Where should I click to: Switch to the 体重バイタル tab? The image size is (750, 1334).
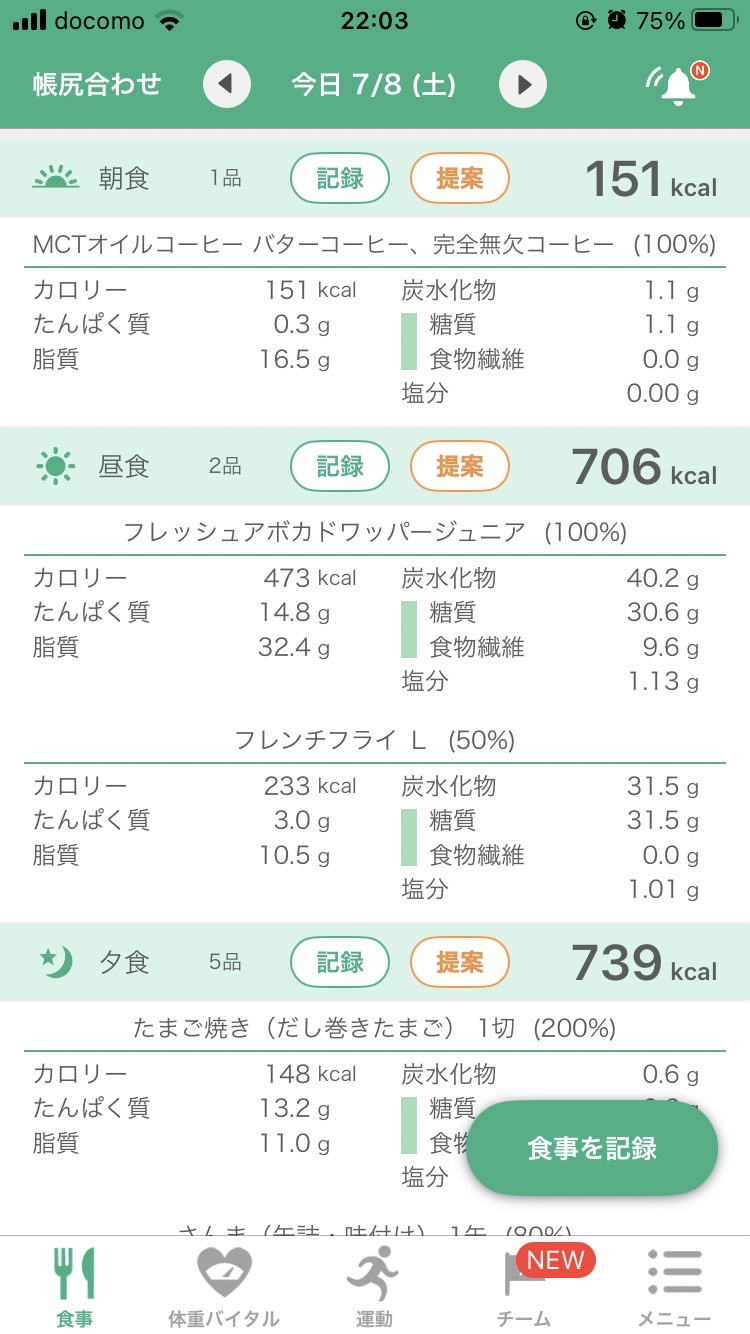click(224, 1286)
